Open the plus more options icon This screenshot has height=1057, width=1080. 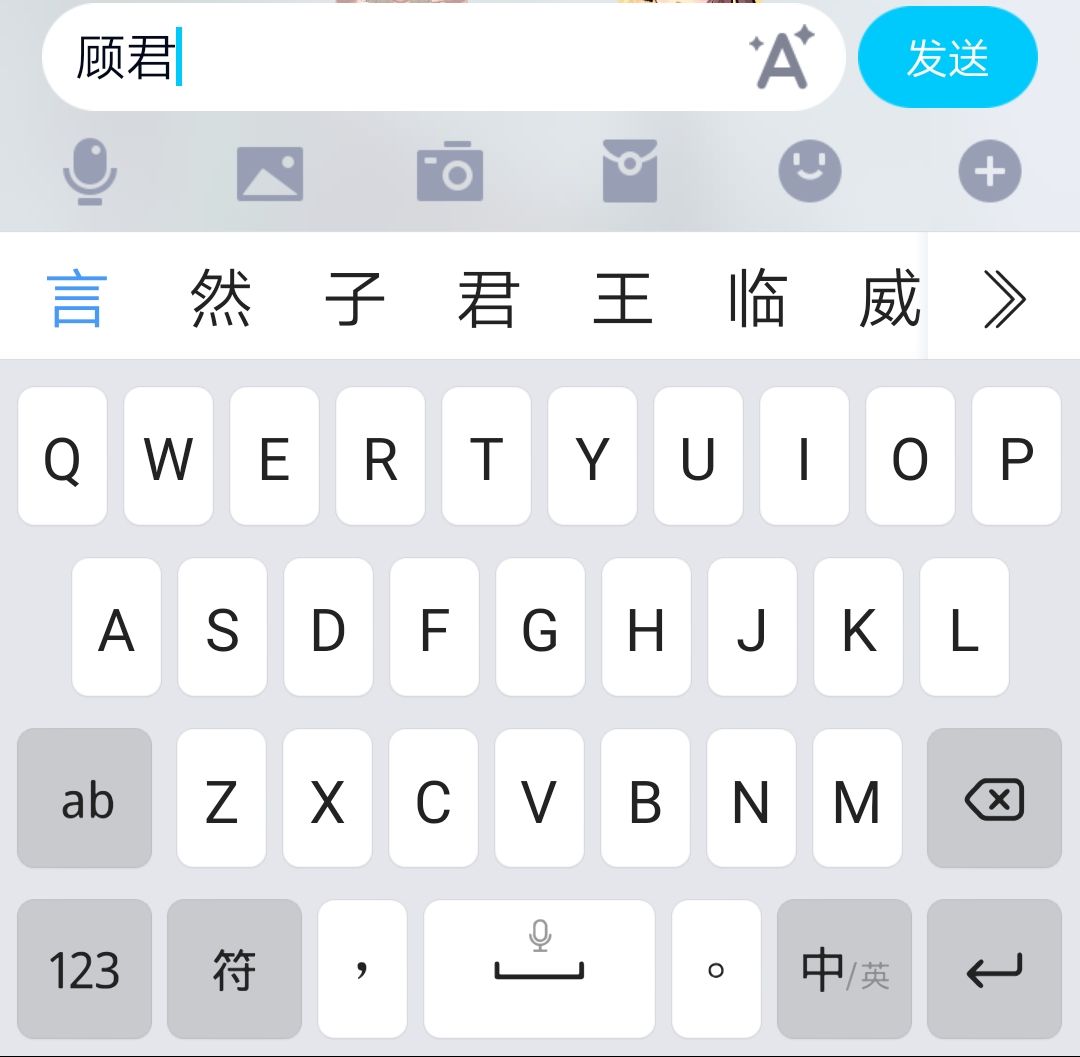point(990,172)
